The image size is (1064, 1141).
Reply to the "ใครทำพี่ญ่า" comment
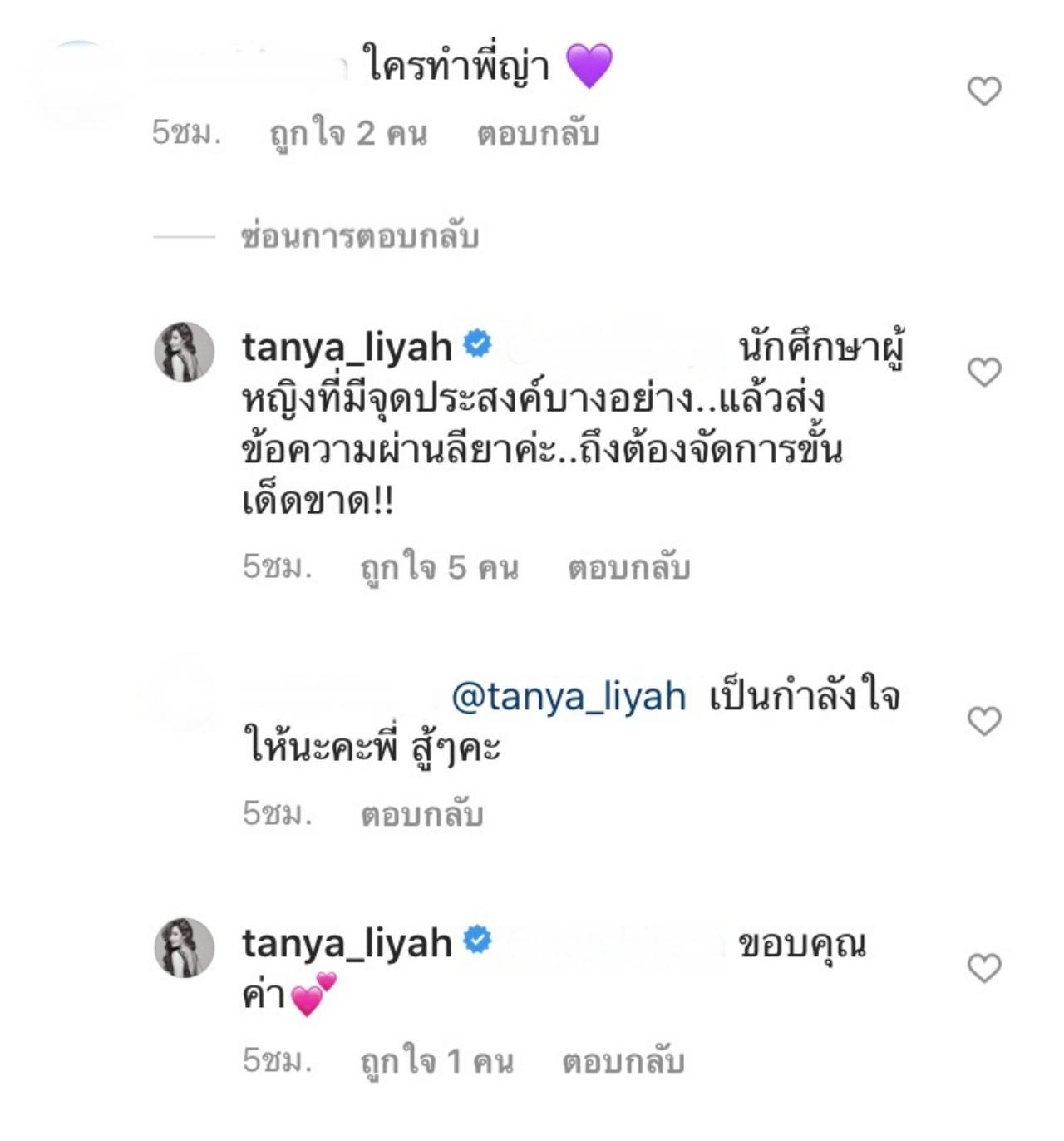(x=538, y=134)
